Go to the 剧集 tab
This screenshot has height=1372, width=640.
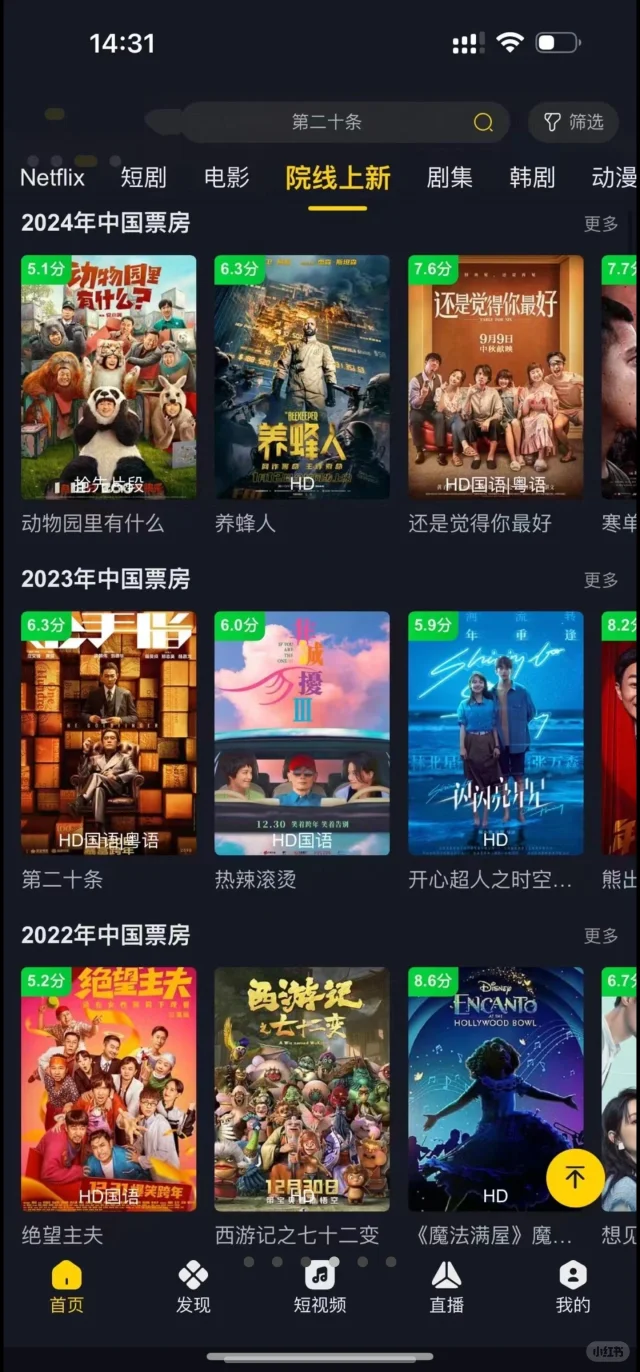point(449,178)
